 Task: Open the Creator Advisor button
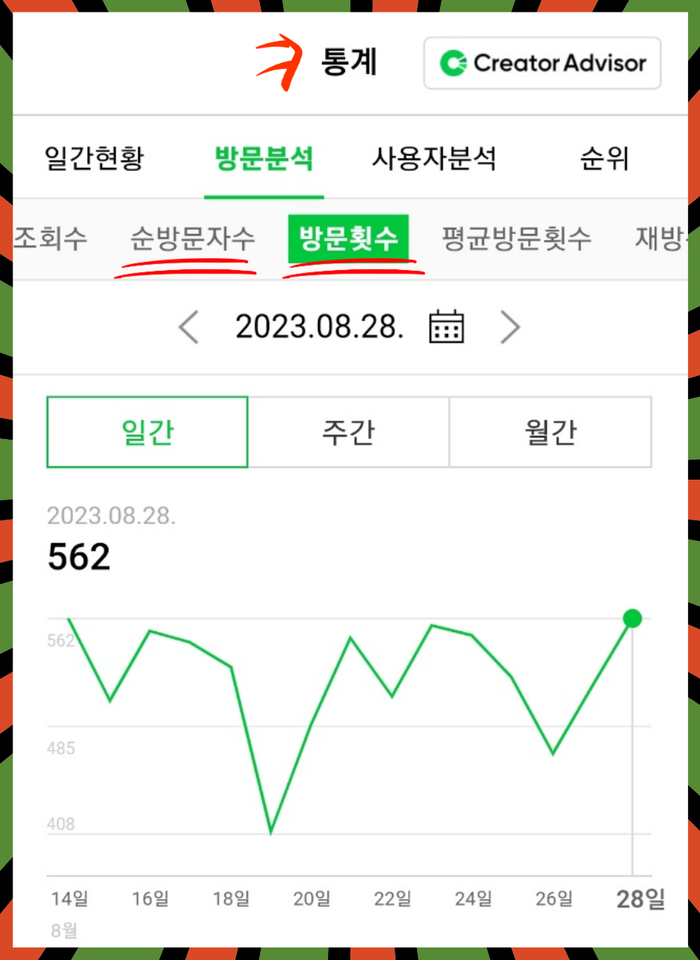pos(542,64)
